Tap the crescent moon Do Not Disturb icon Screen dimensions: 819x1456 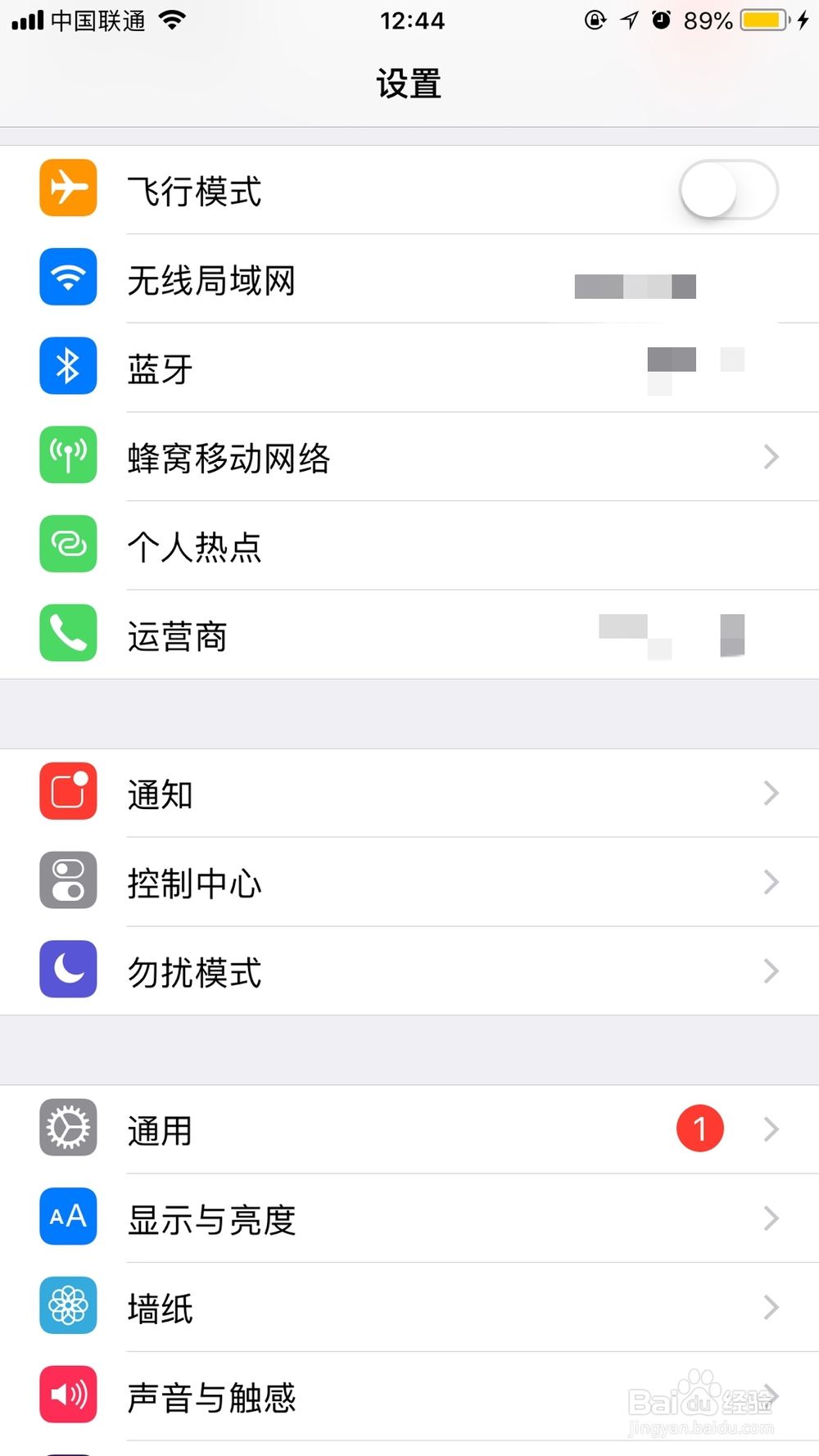coord(68,970)
